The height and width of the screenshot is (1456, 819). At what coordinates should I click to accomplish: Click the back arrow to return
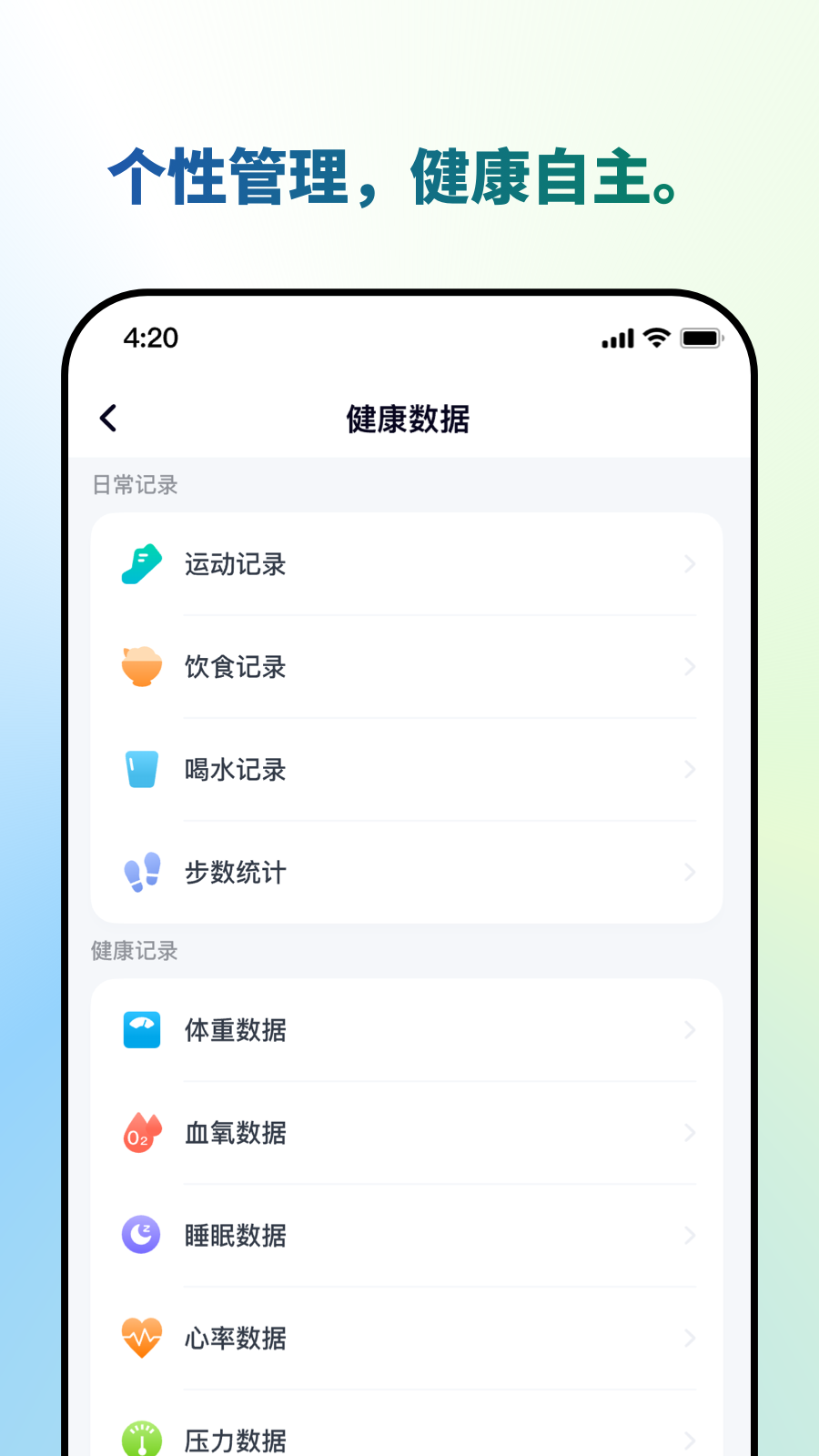[108, 419]
